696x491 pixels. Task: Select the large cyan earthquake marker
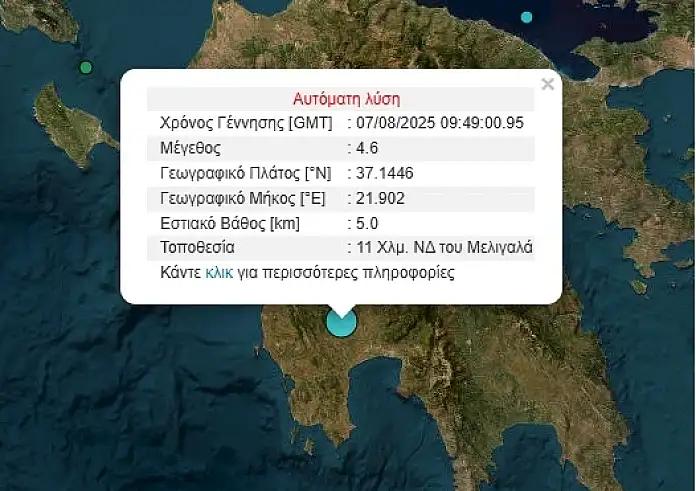(341, 322)
